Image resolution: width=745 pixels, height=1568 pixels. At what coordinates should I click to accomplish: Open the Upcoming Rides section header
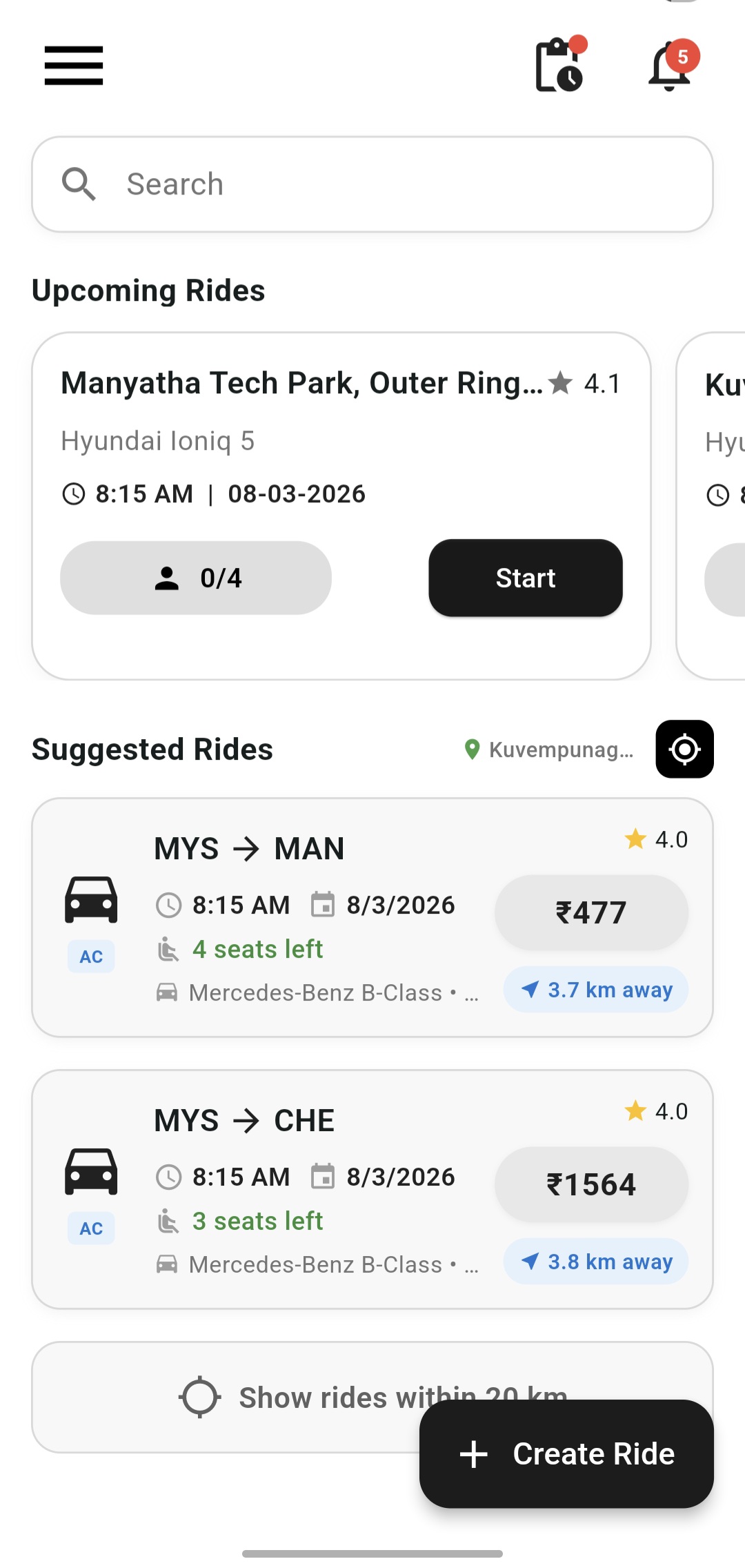pyautogui.click(x=149, y=290)
